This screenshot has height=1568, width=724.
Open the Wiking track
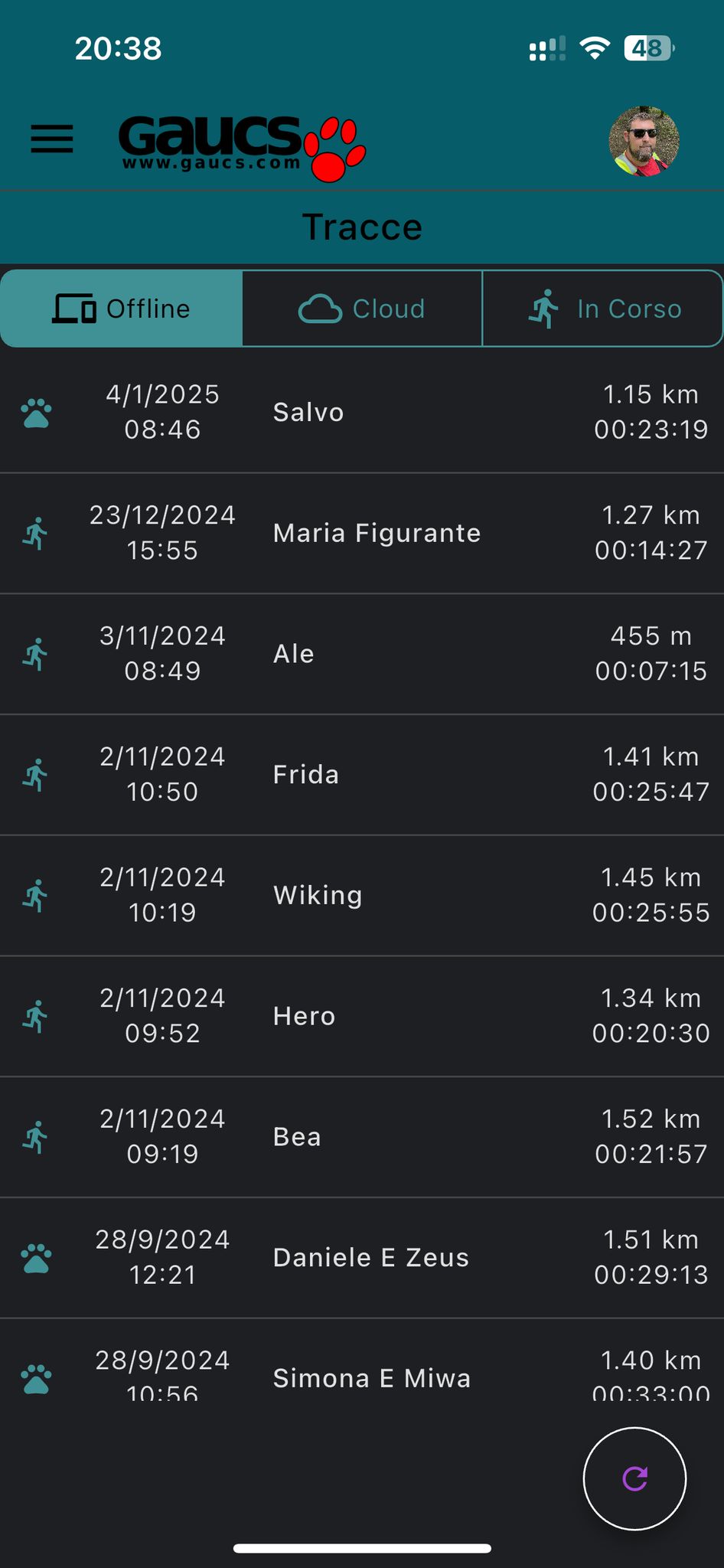362,896
